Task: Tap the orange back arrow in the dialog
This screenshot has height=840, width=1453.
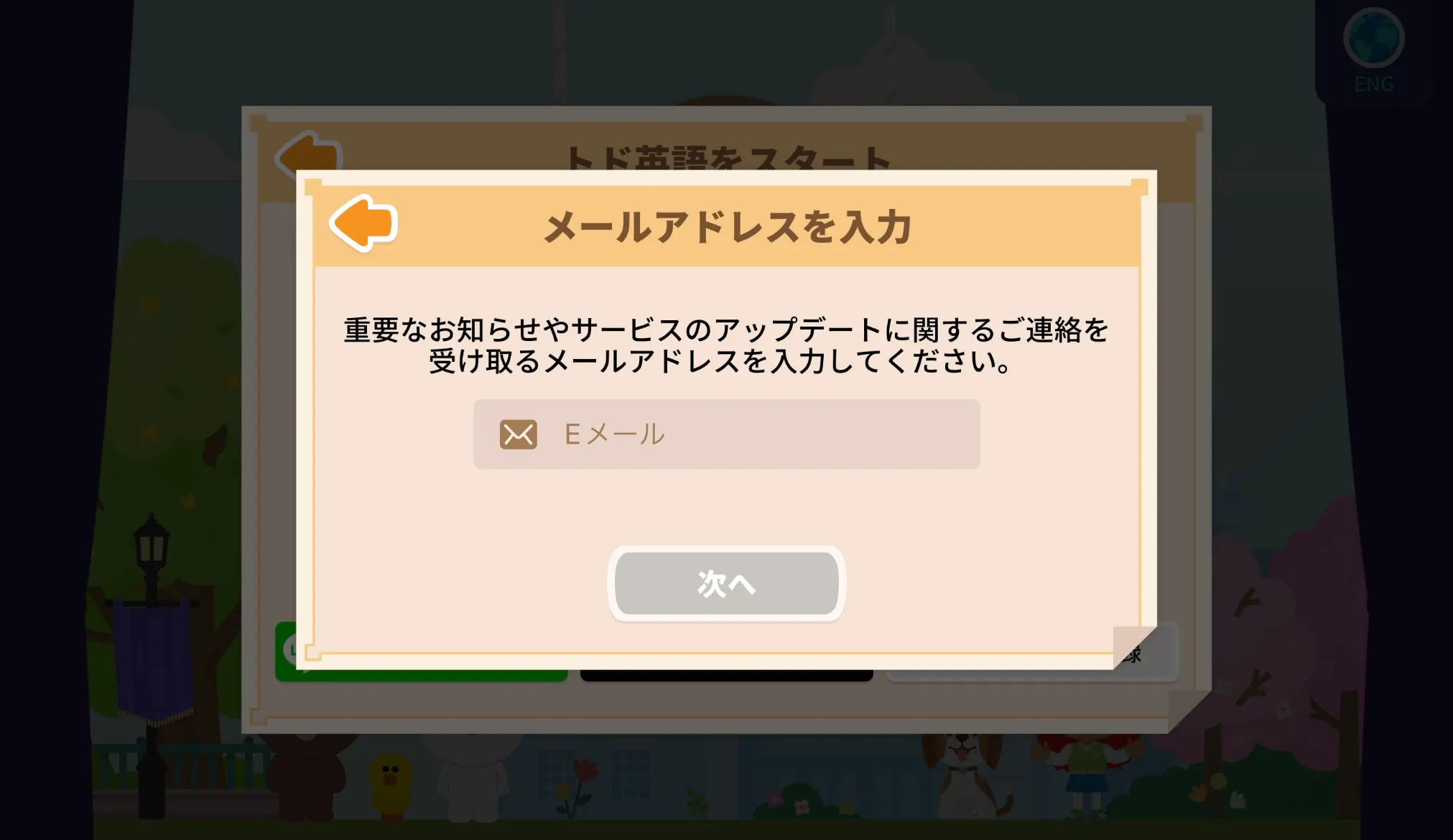Action: [363, 223]
